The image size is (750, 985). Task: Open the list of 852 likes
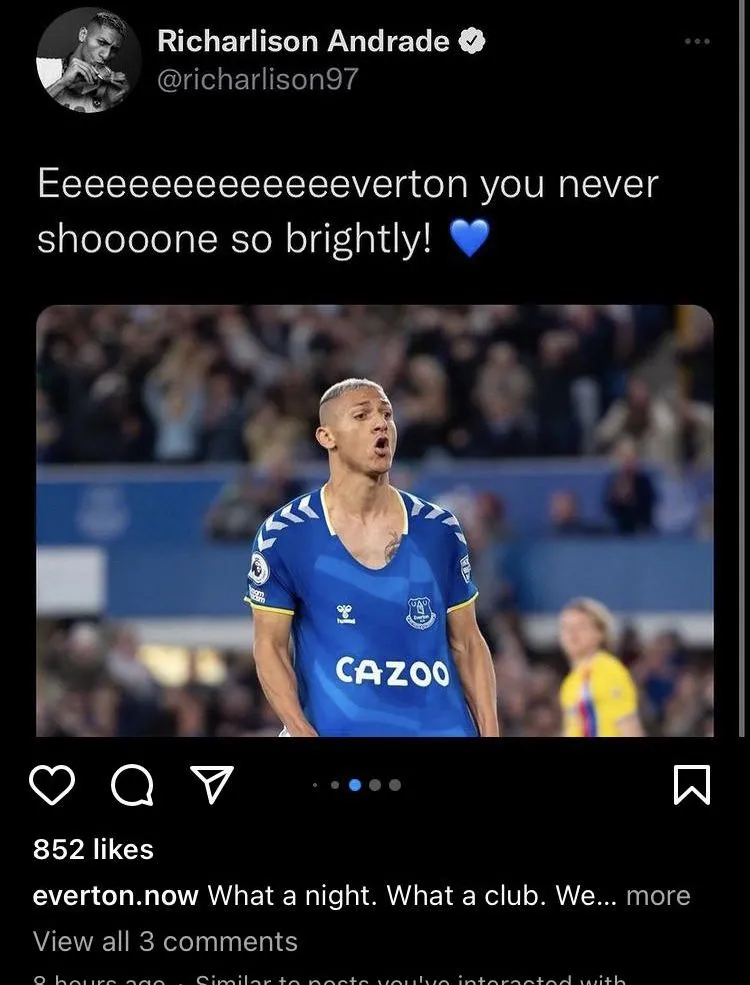point(93,849)
